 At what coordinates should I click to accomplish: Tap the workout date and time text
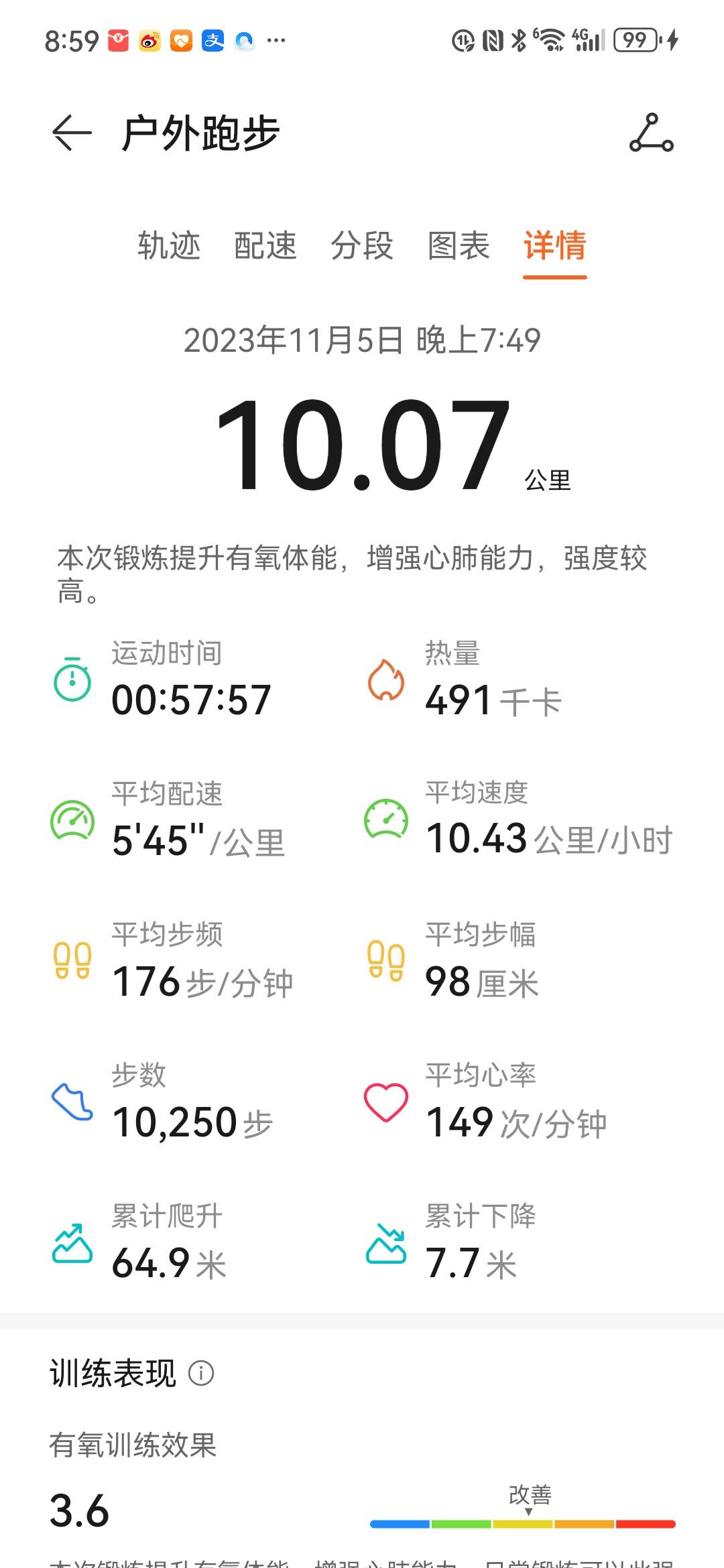coord(362,341)
